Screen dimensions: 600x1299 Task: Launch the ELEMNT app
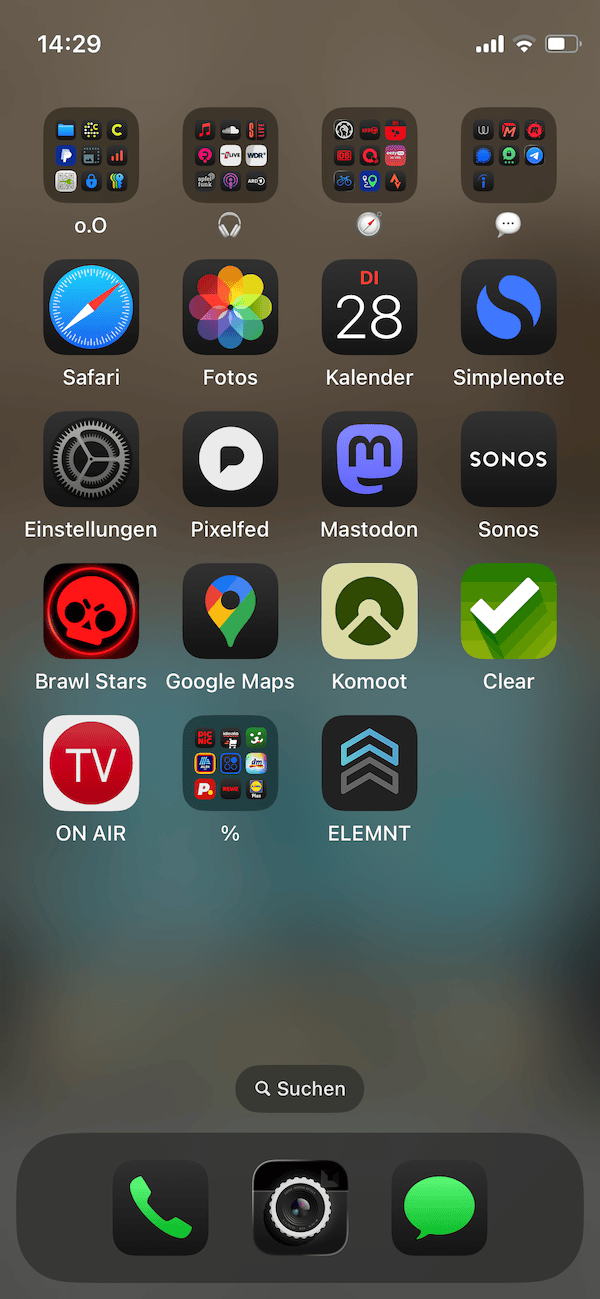pyautogui.click(x=369, y=763)
